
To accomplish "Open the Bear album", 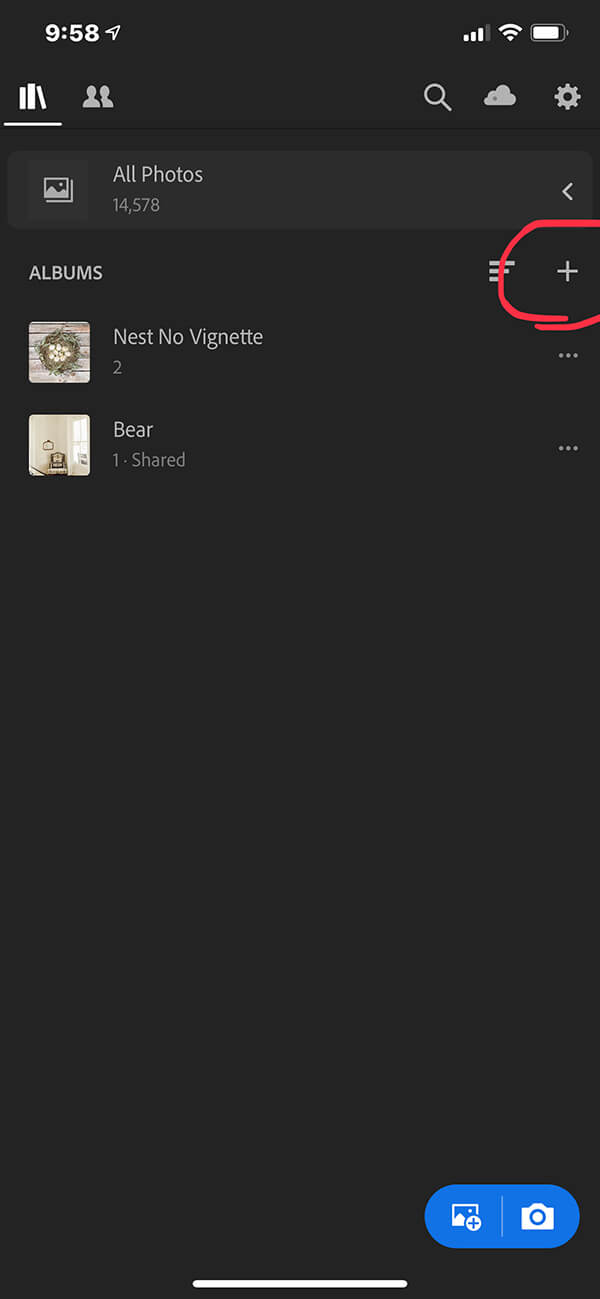I will [280, 444].
